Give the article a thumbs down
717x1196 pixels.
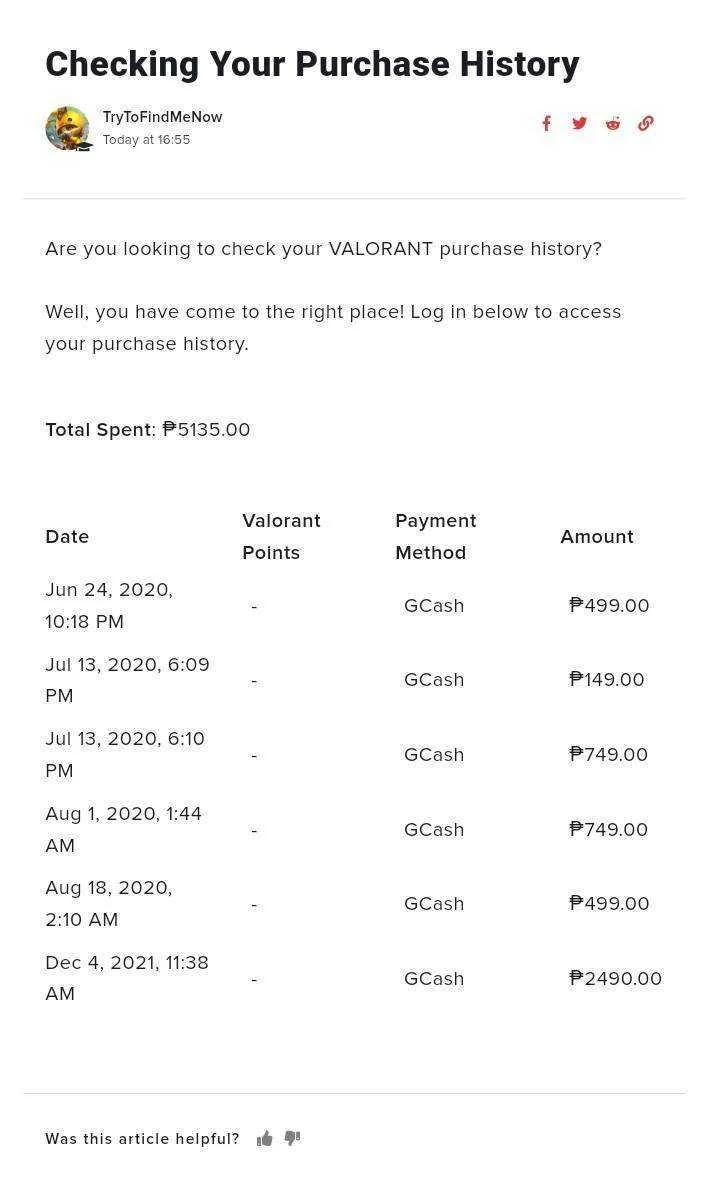click(293, 1139)
